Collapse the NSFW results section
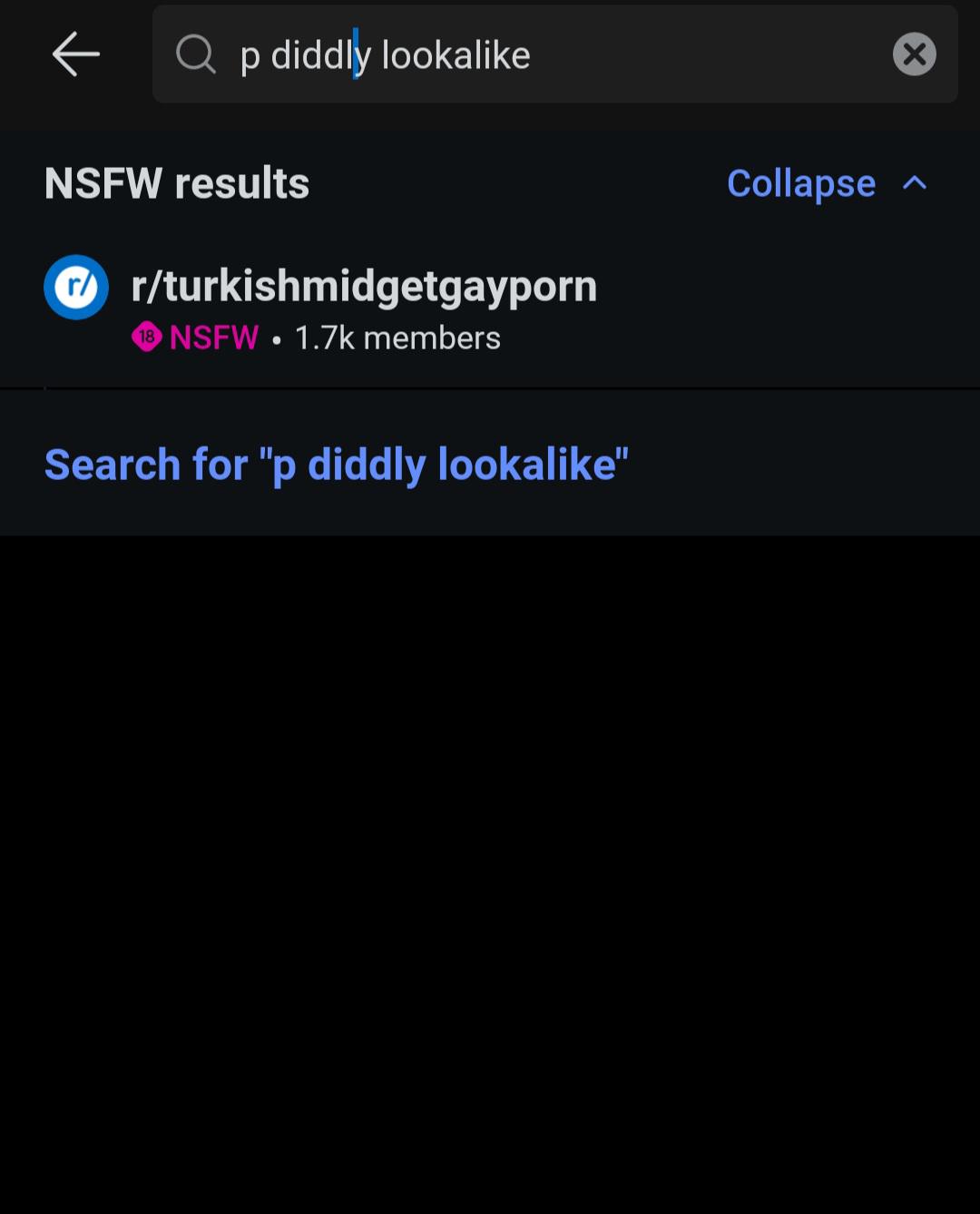 pyautogui.click(x=826, y=183)
